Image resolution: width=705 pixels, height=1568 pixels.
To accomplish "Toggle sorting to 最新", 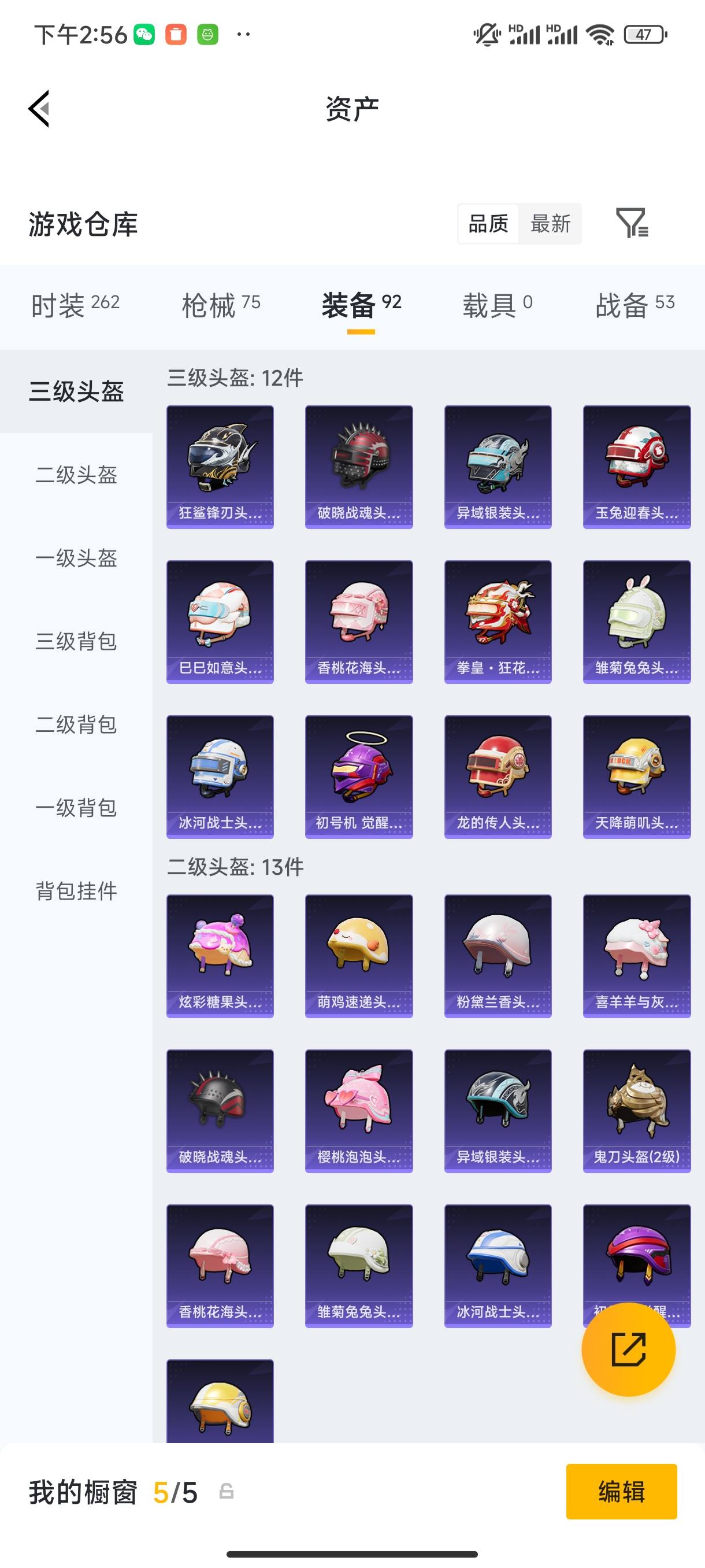I will click(551, 223).
